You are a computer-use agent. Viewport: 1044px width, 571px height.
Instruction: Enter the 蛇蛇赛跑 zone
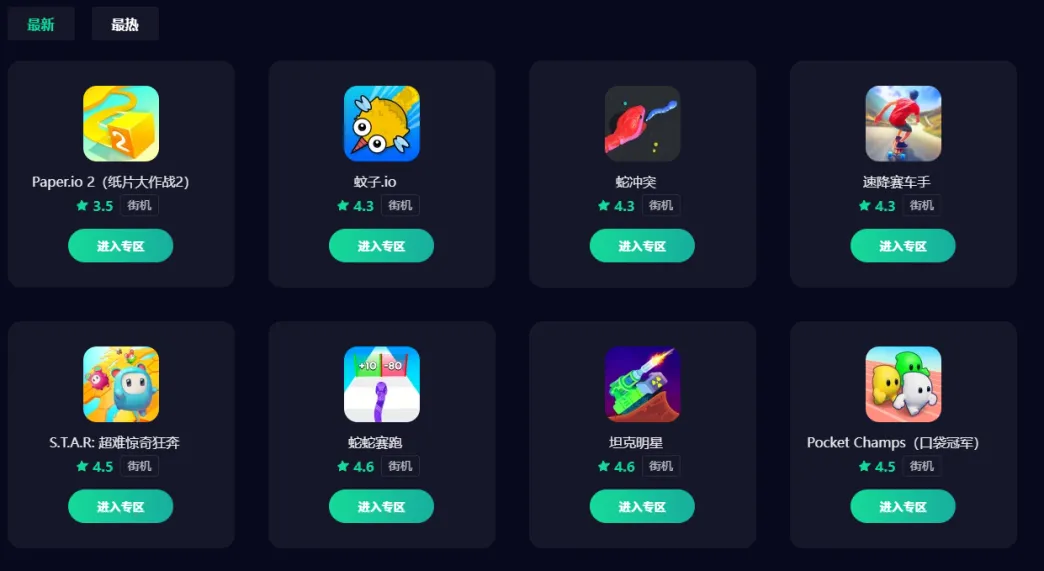[x=381, y=506]
